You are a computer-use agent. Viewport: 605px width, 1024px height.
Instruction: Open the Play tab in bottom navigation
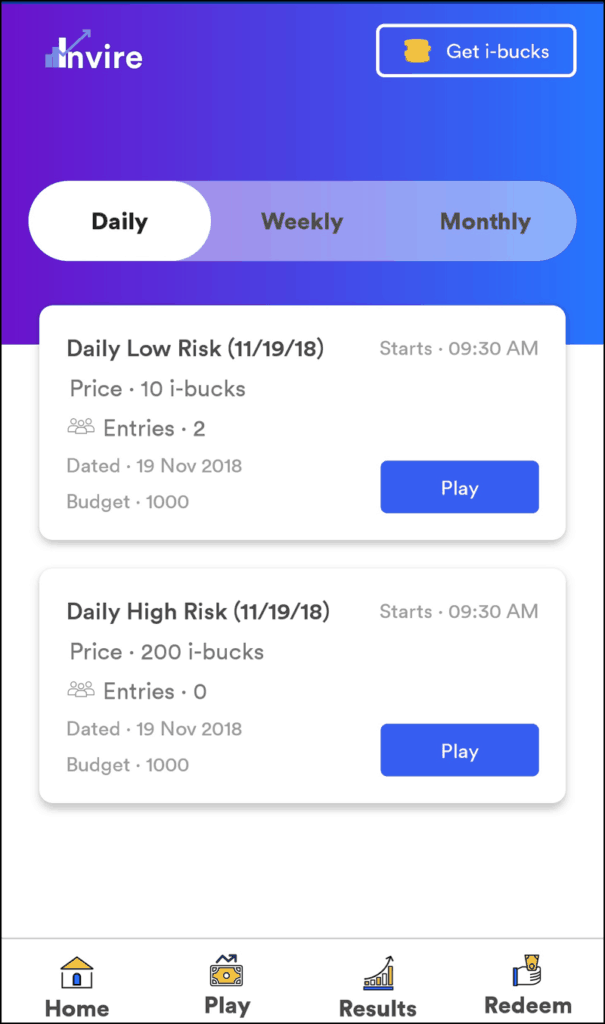click(227, 985)
